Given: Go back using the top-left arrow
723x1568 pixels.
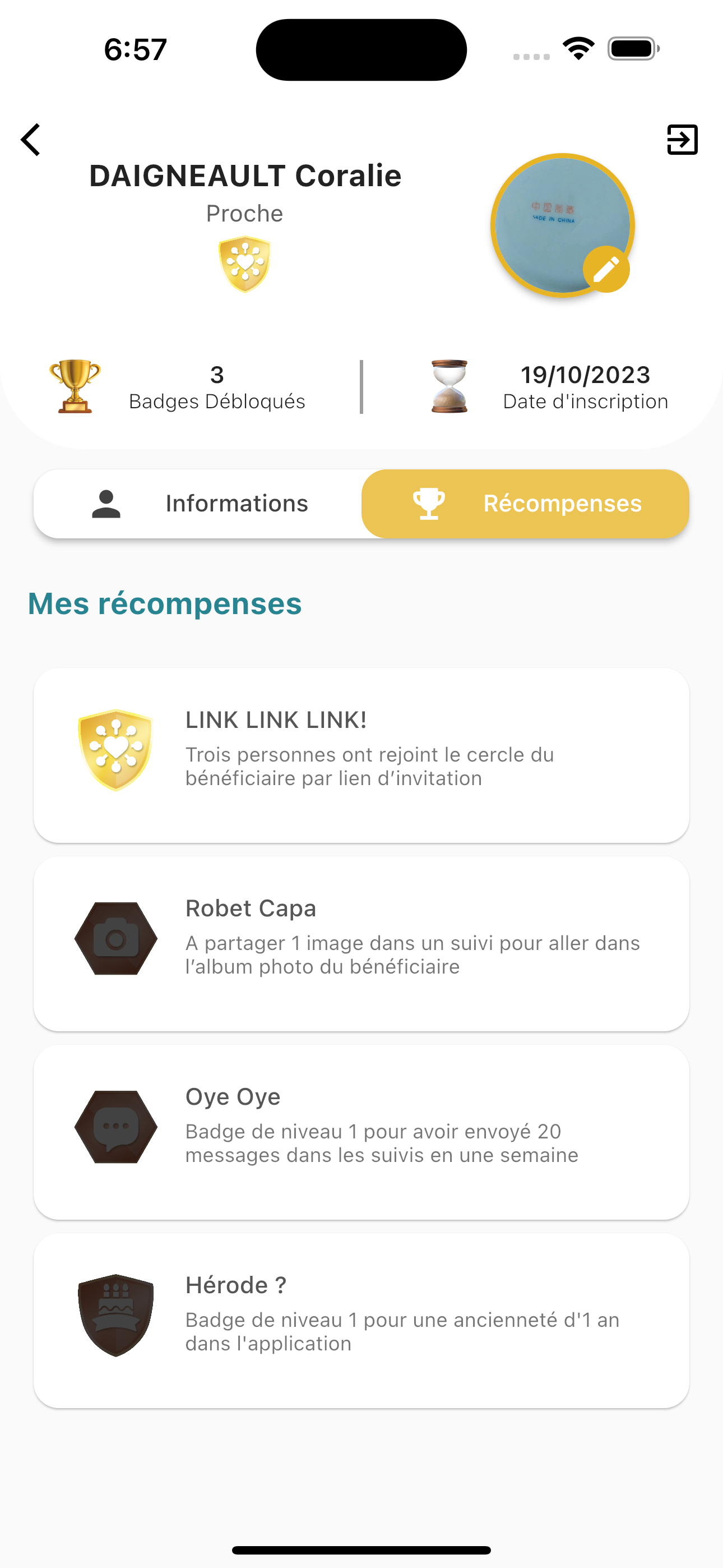Looking at the screenshot, I should point(31,140).
